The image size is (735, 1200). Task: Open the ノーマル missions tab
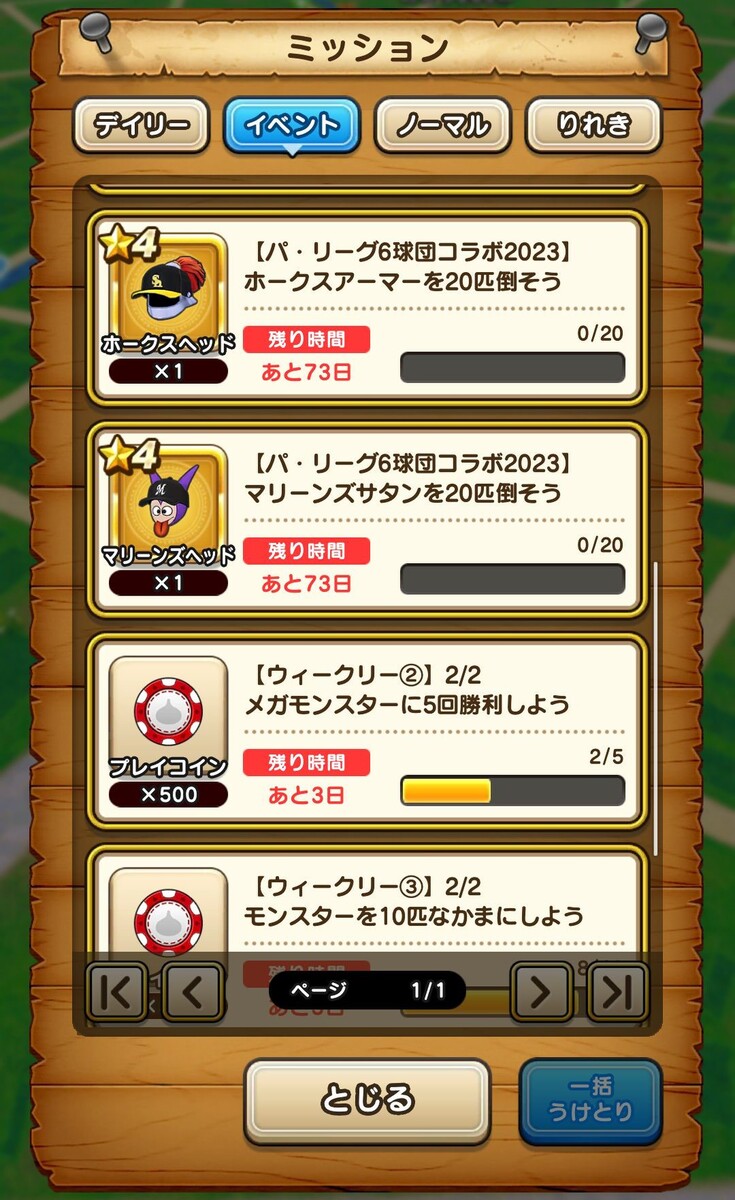(x=443, y=126)
